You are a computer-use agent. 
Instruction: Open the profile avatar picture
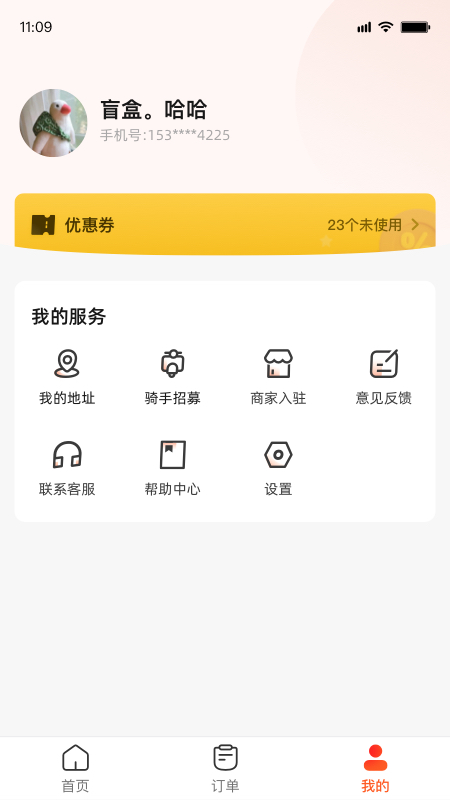[x=53, y=122]
